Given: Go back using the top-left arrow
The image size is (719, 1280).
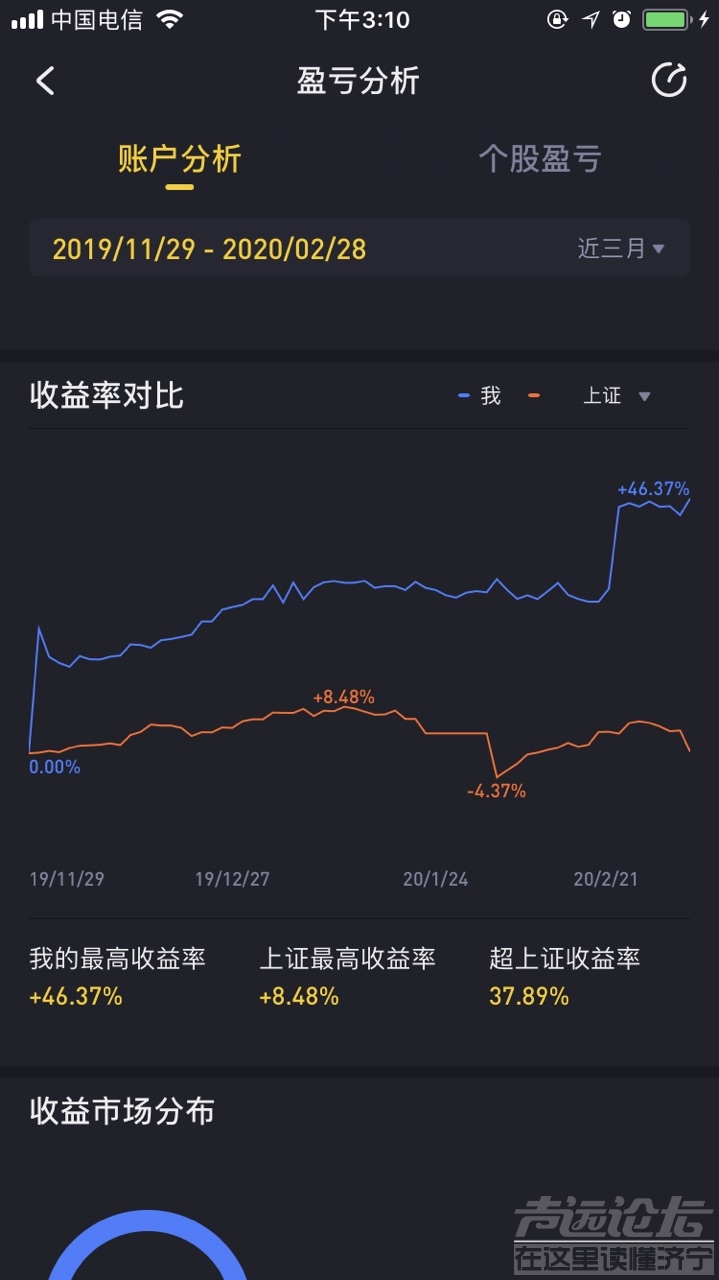Looking at the screenshot, I should tap(45, 81).
